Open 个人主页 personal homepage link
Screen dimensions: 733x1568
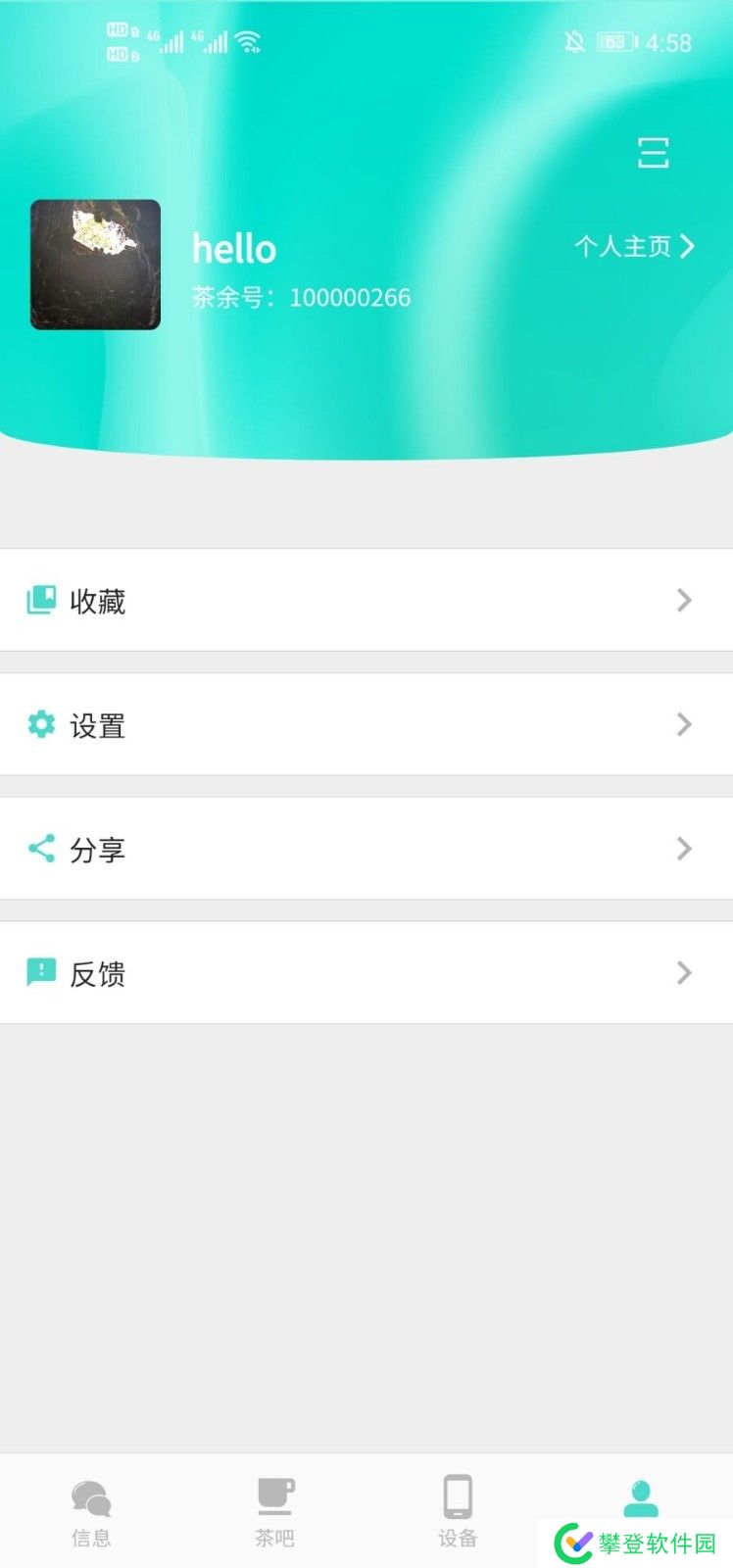(634, 246)
